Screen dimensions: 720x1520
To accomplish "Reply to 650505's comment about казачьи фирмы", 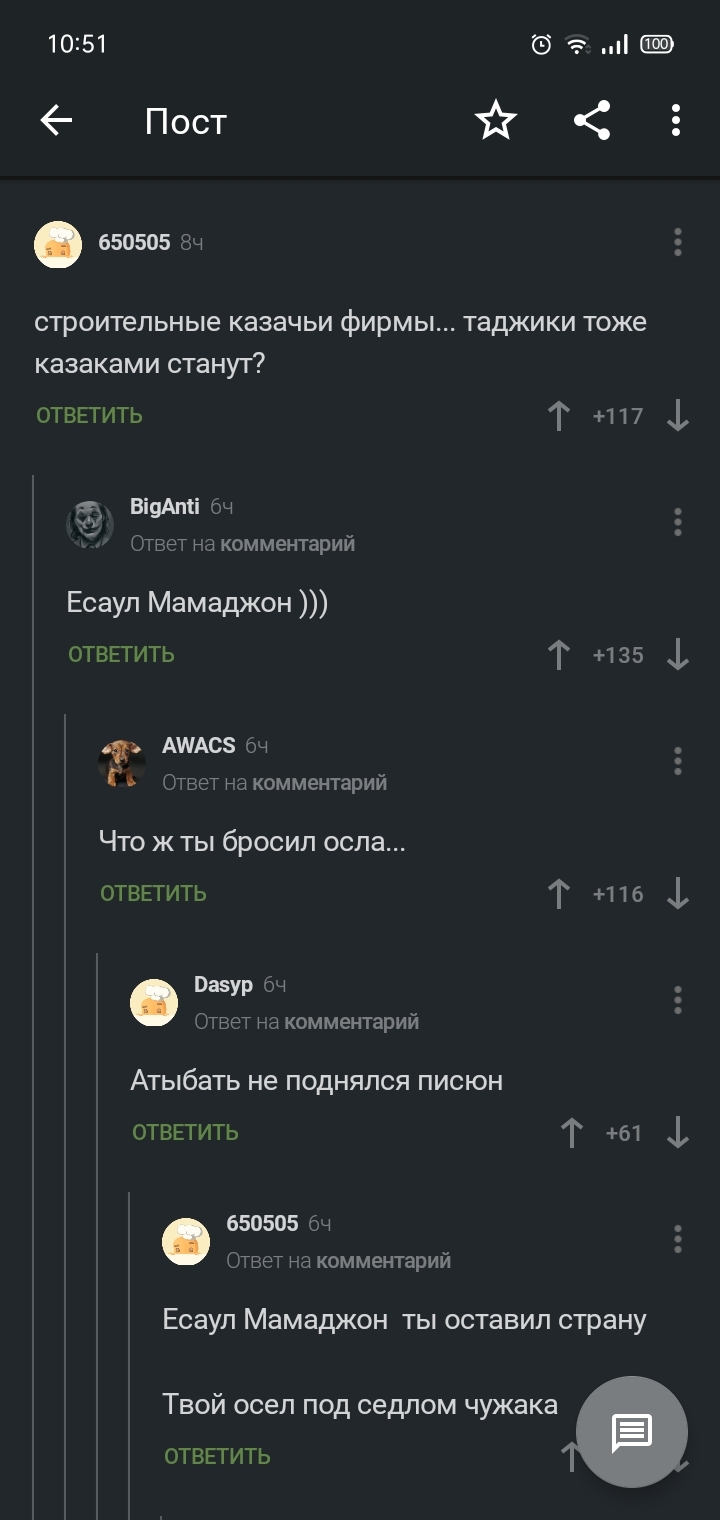I will pyautogui.click(x=89, y=415).
